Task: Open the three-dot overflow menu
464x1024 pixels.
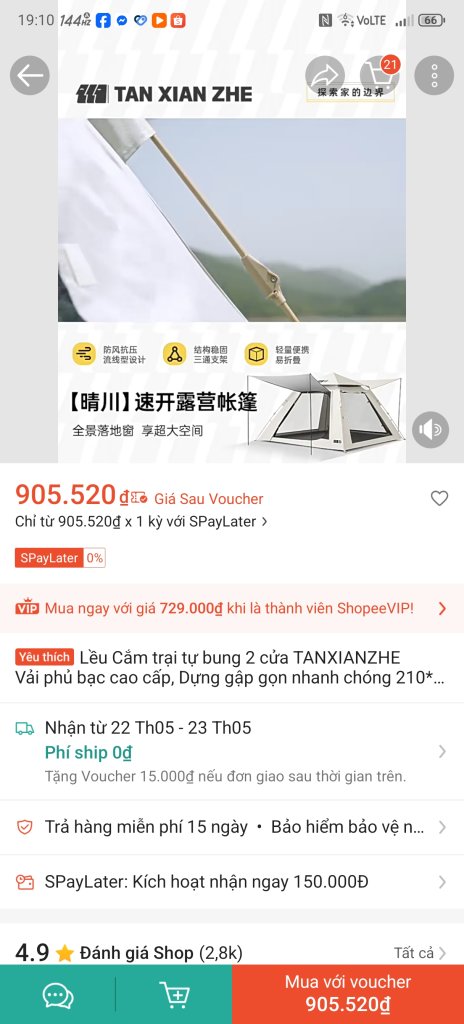Action: pyautogui.click(x=434, y=75)
